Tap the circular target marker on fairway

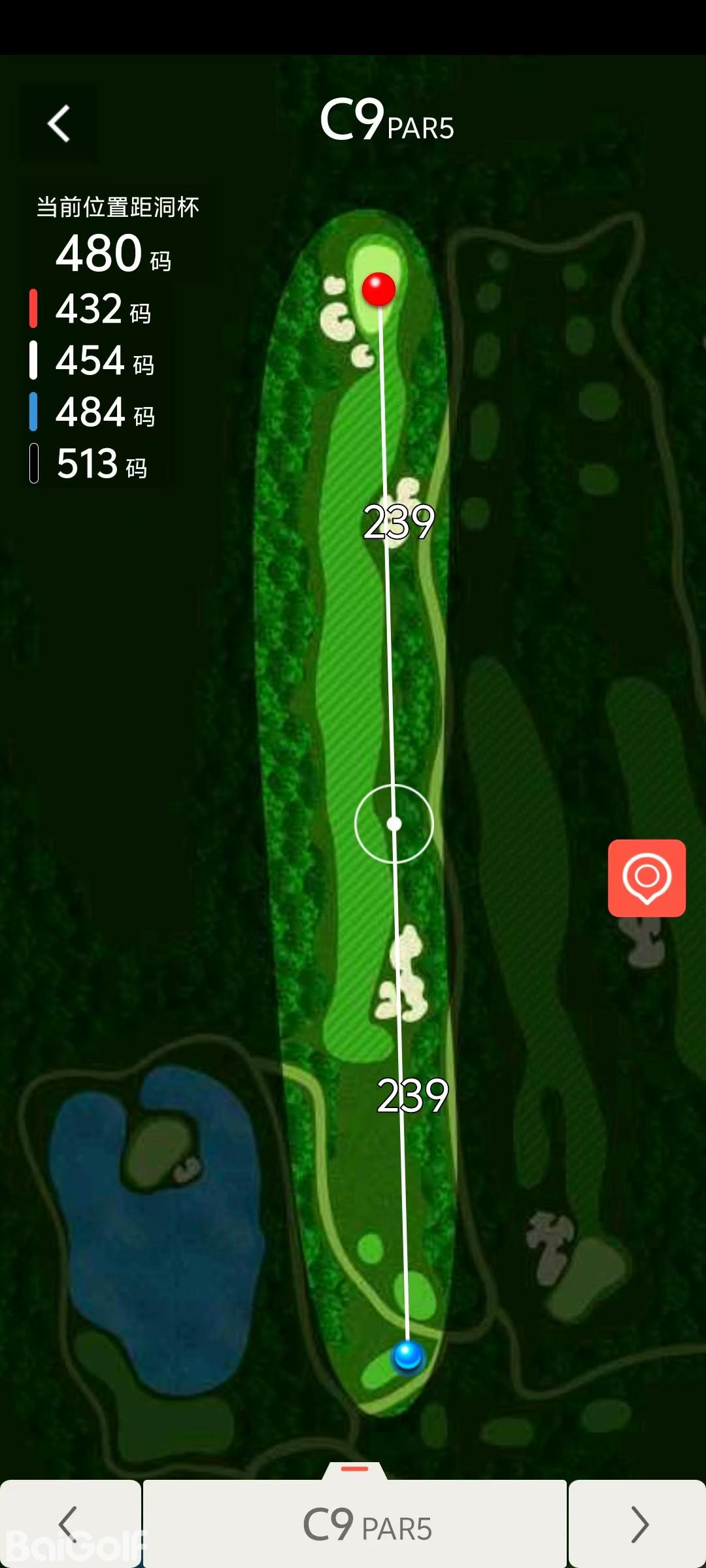(x=394, y=824)
